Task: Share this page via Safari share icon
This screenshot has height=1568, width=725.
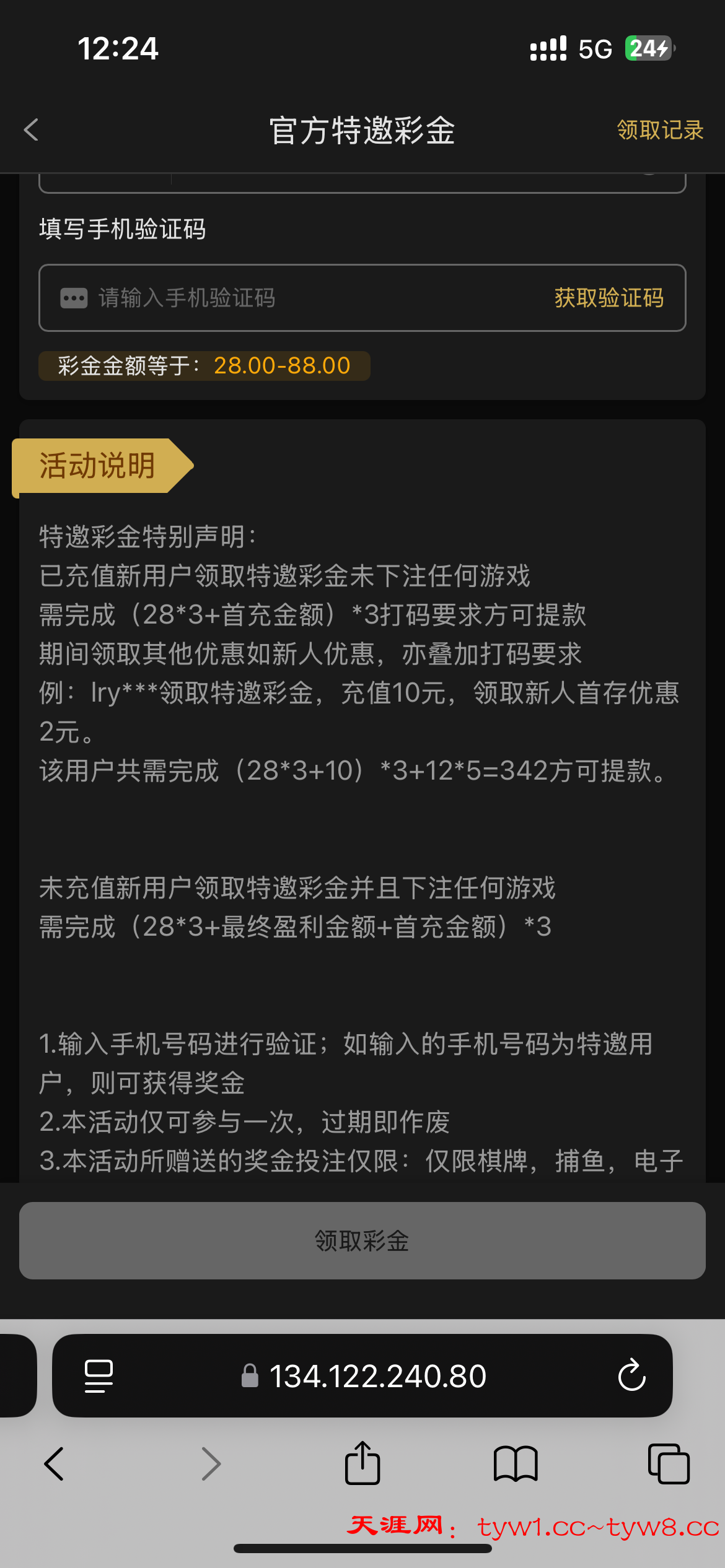Action: tap(362, 1464)
